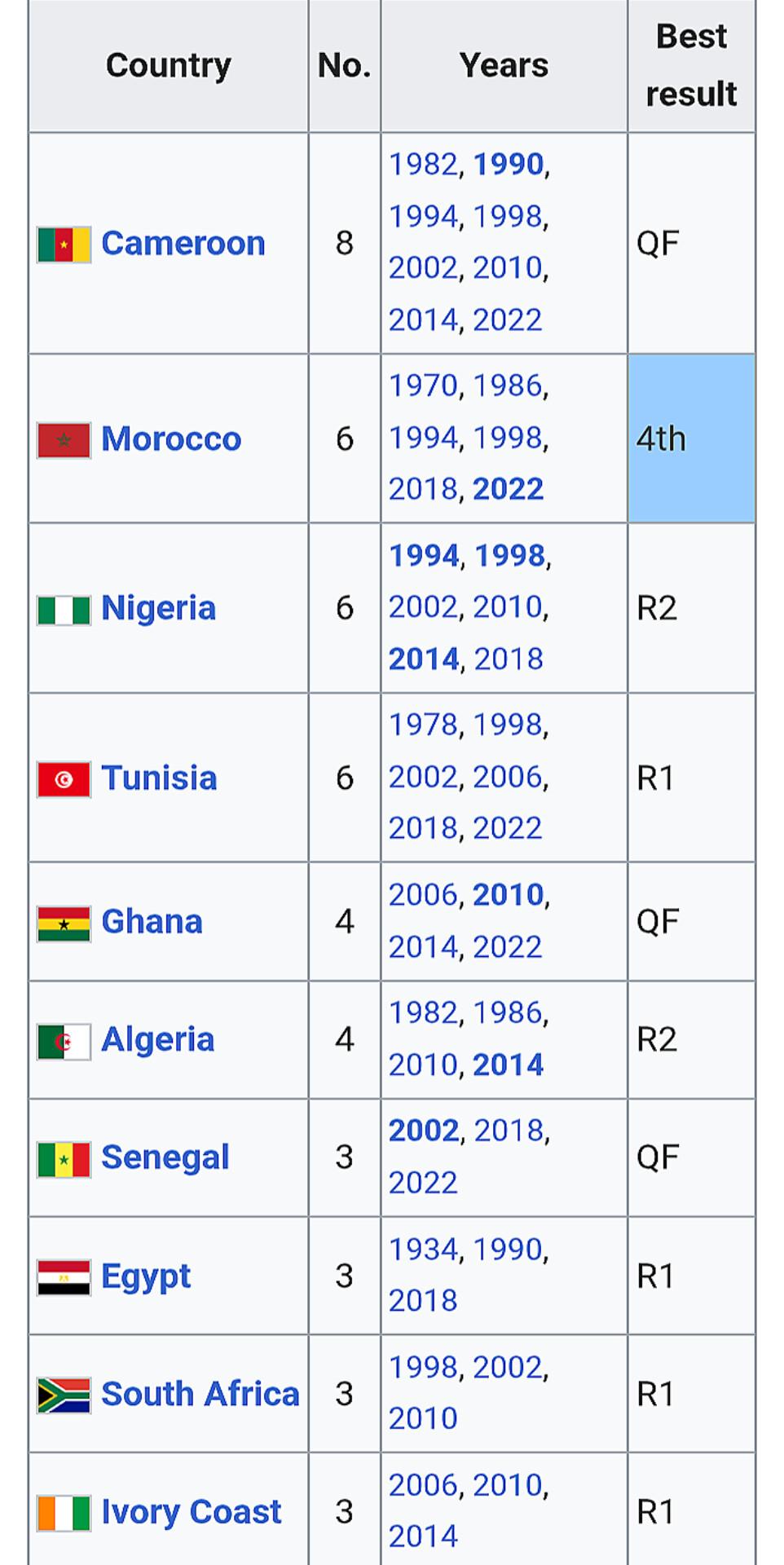This screenshot has width=784, height=1565.
Task: Open the Algeria country link
Action: (x=158, y=1040)
